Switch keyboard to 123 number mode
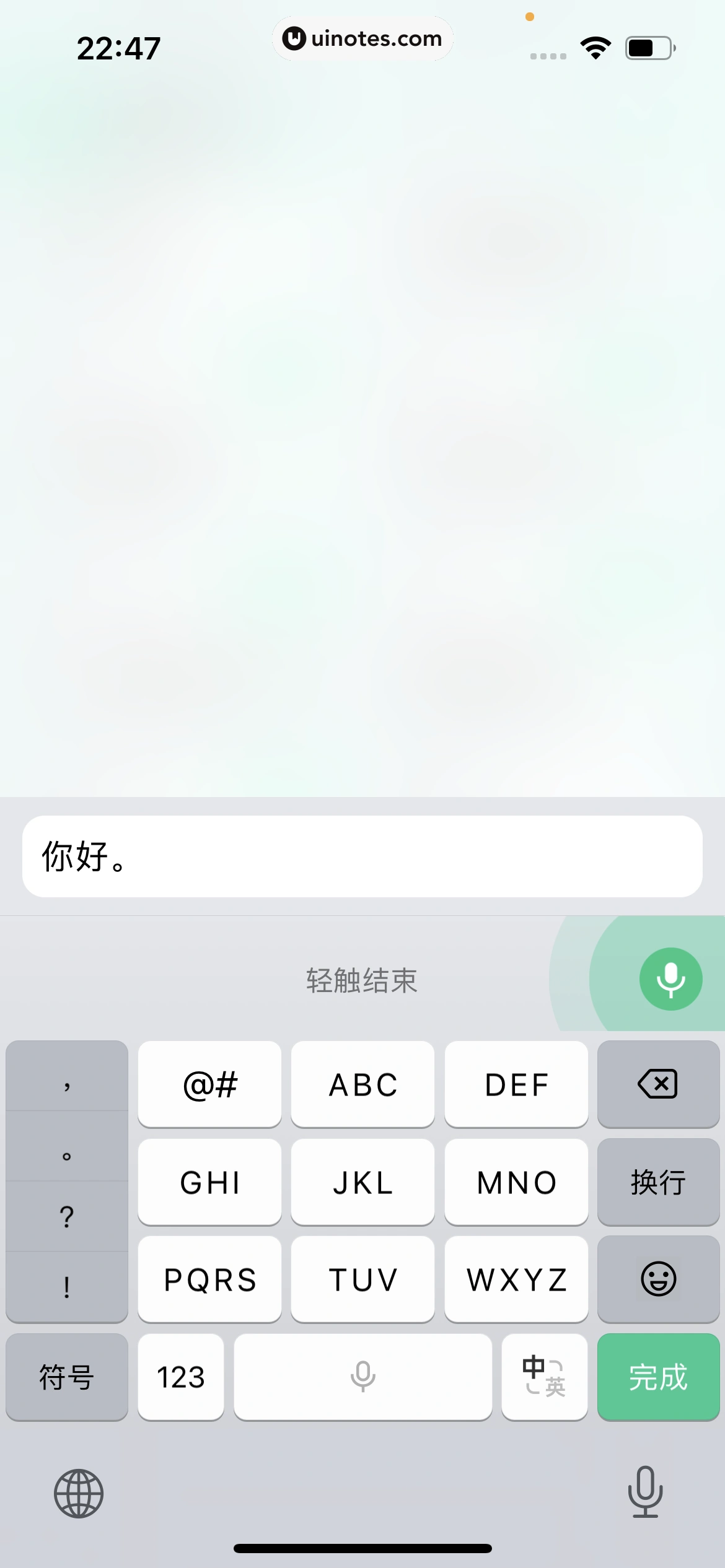This screenshot has width=725, height=1568. click(180, 1377)
